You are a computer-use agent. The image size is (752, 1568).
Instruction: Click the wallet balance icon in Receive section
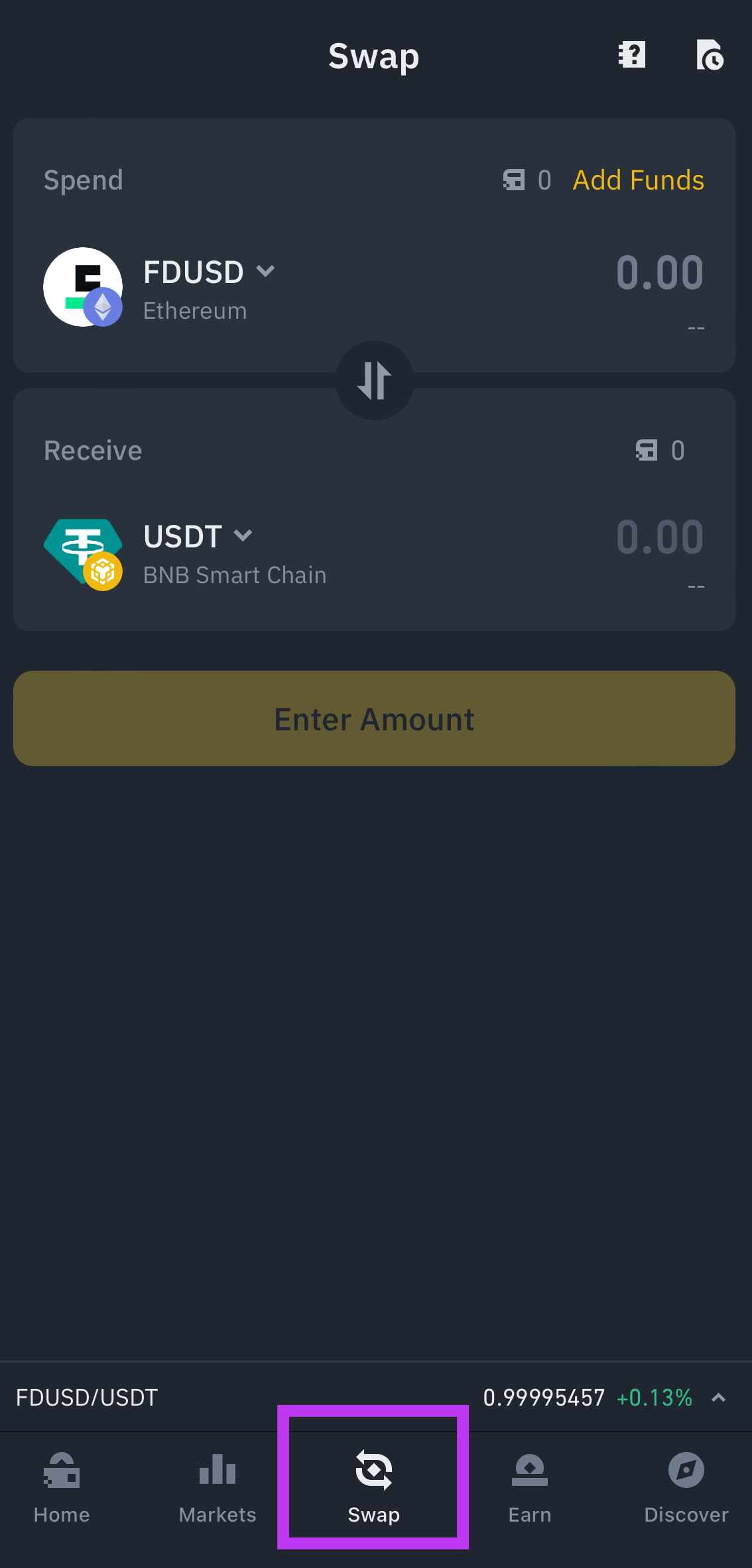[648, 451]
